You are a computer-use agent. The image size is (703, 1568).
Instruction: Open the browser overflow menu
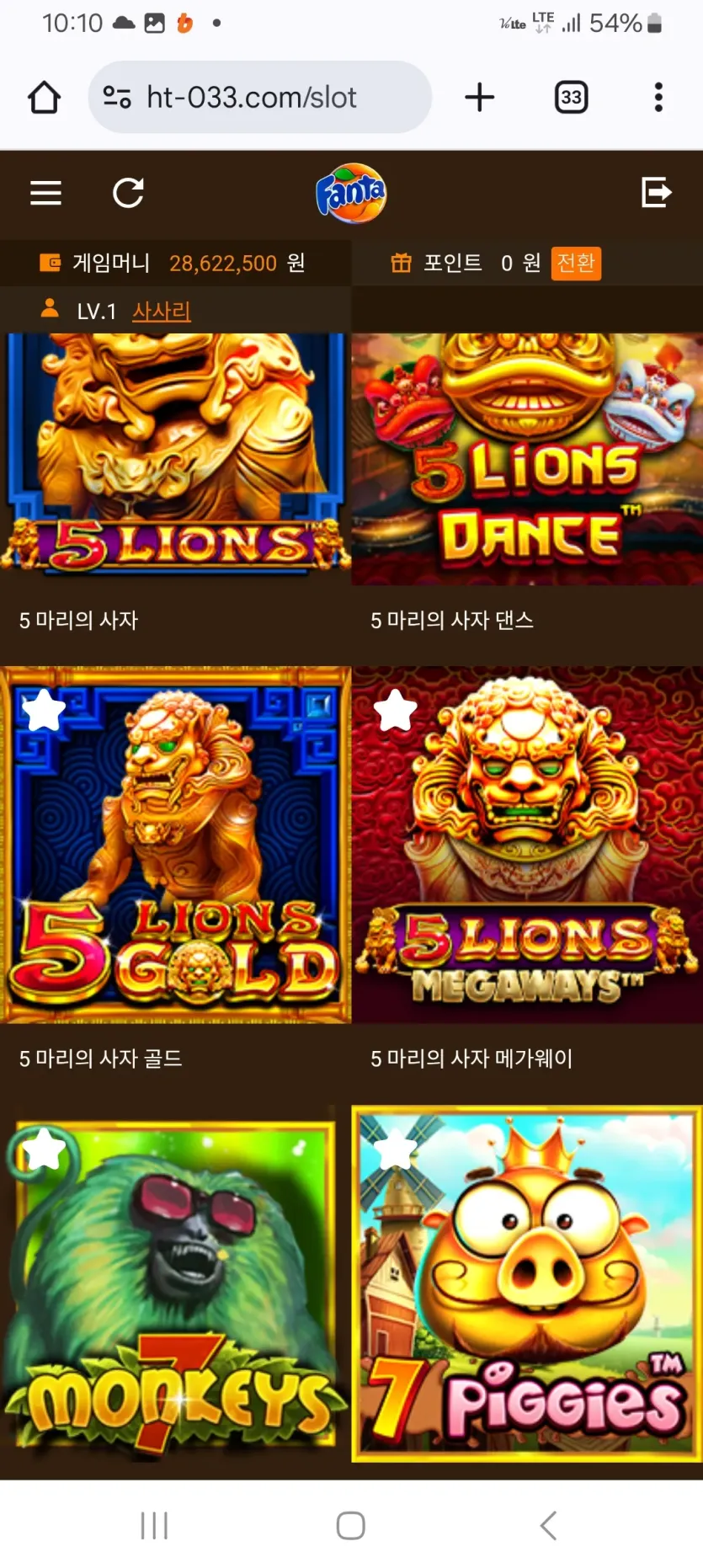(x=658, y=98)
